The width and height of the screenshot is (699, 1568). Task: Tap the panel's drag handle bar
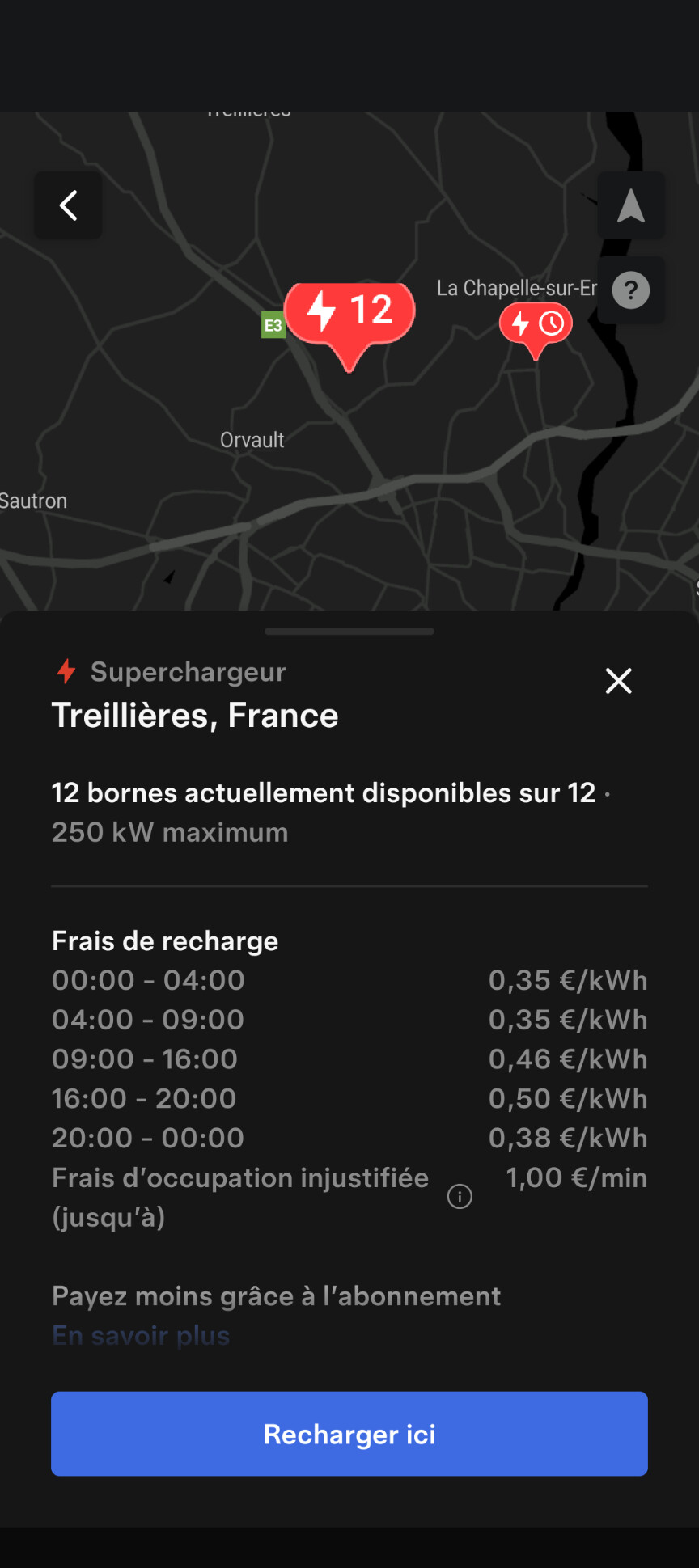click(349, 632)
